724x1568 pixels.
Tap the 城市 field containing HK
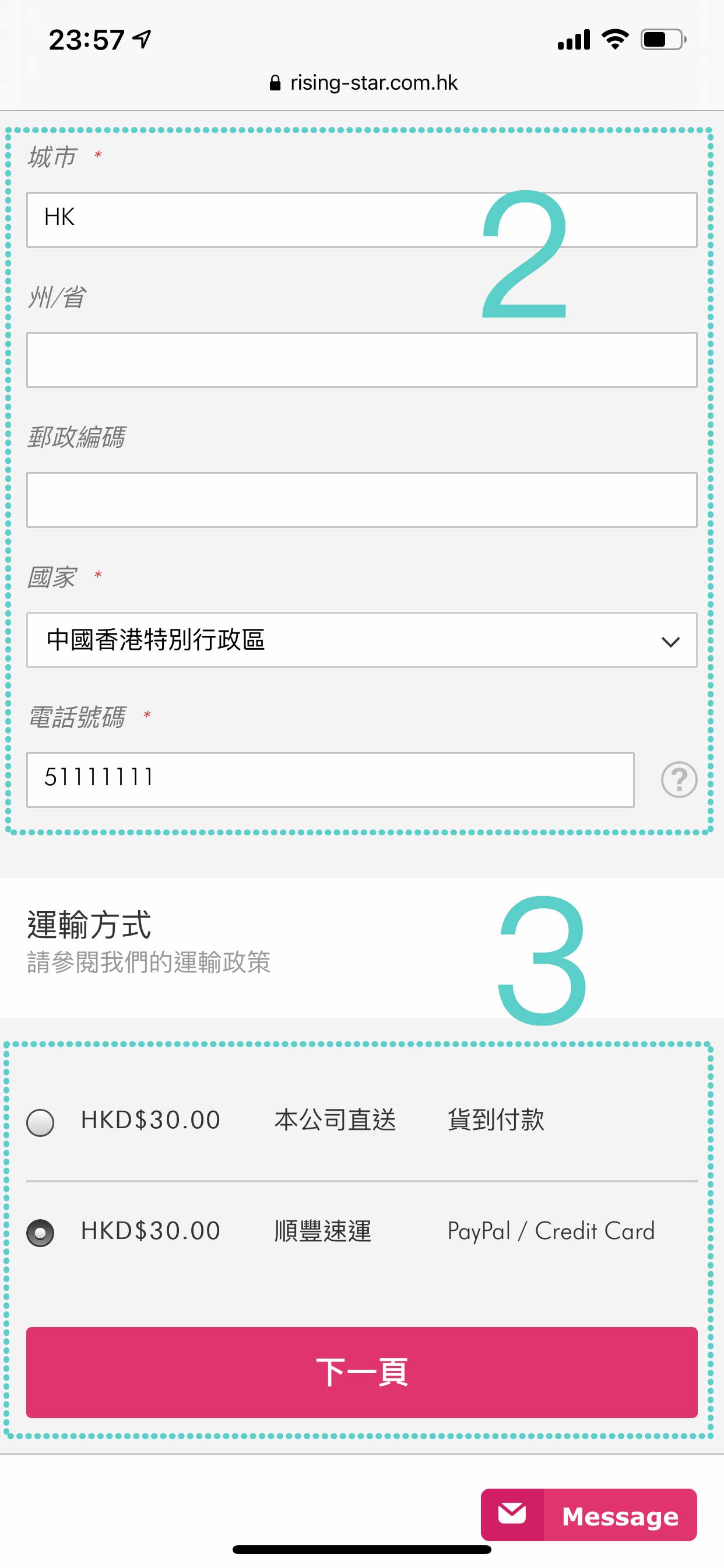pos(361,220)
